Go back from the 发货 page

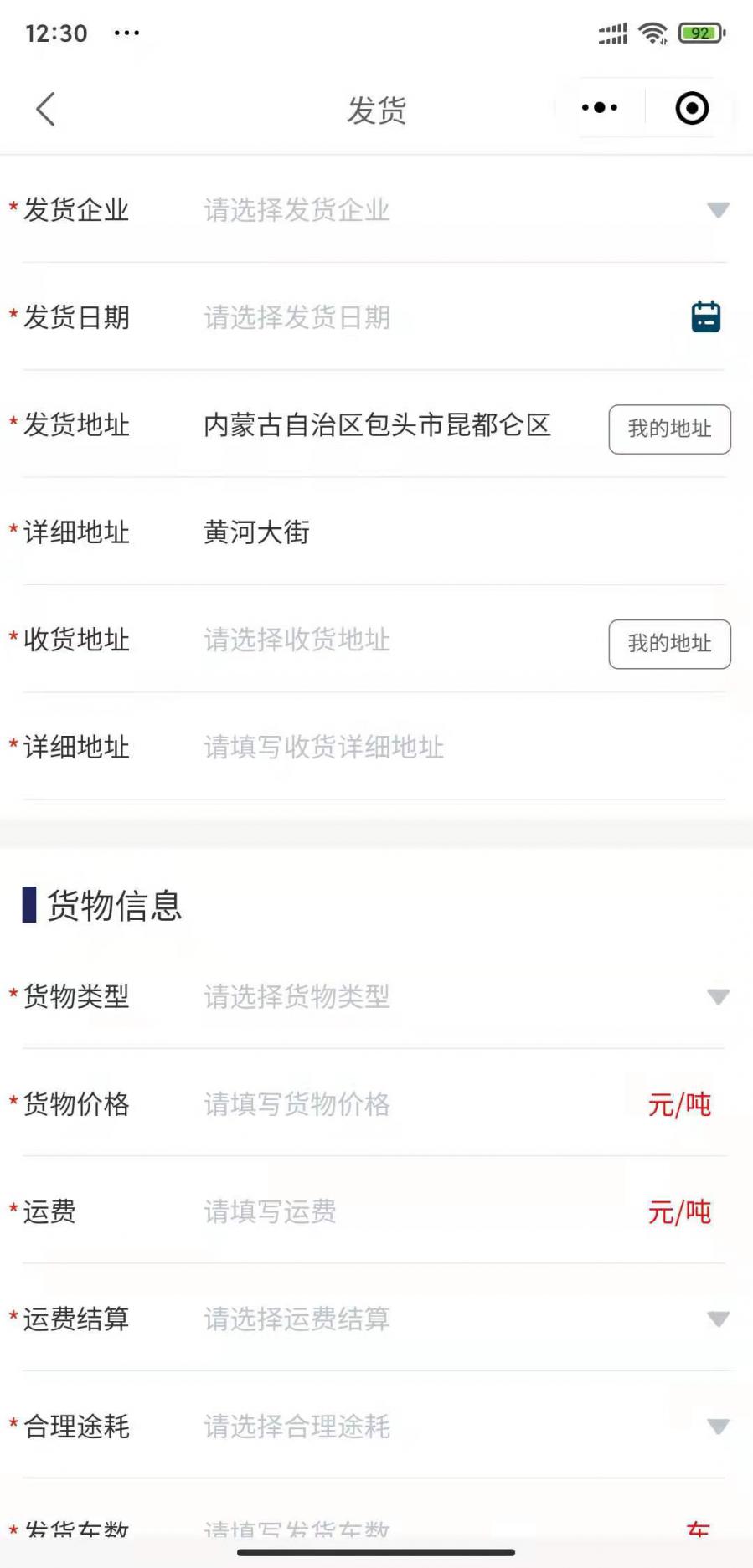46,109
